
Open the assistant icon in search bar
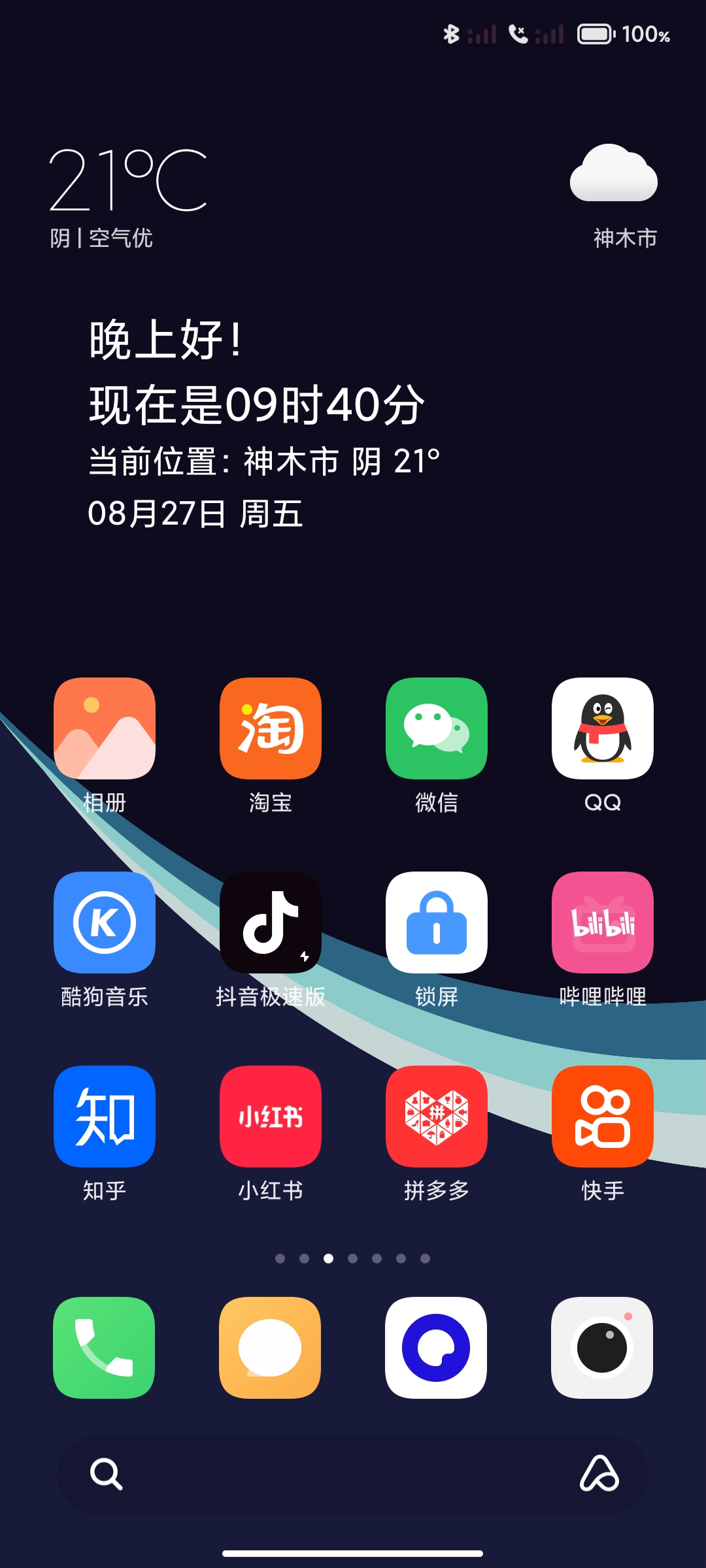point(599,1474)
